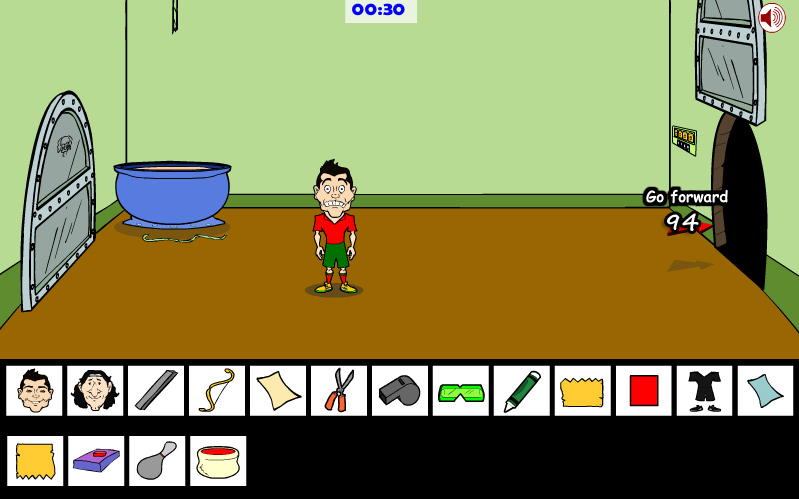Choose the green marker pen
This screenshot has width=799, height=499.
point(522,391)
